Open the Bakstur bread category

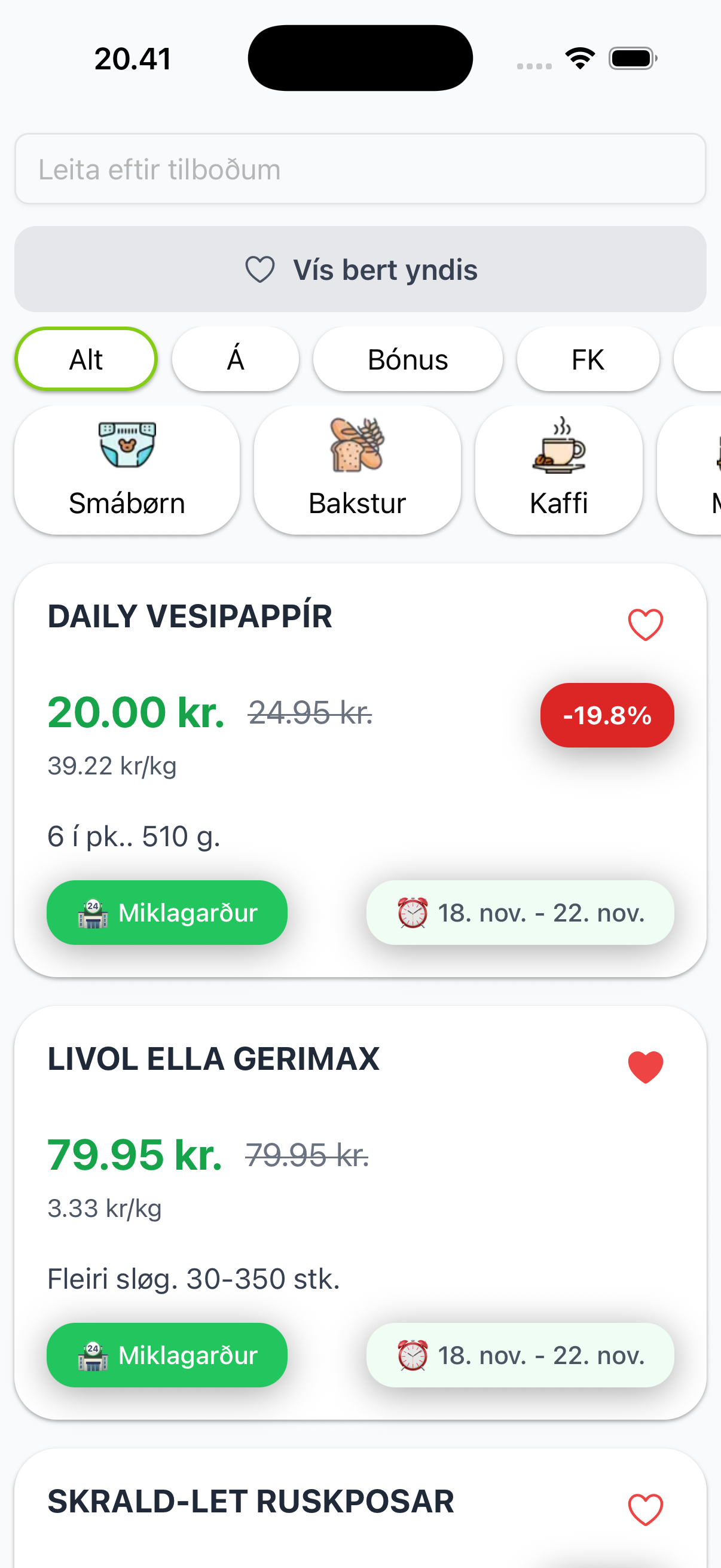pyautogui.click(x=357, y=446)
